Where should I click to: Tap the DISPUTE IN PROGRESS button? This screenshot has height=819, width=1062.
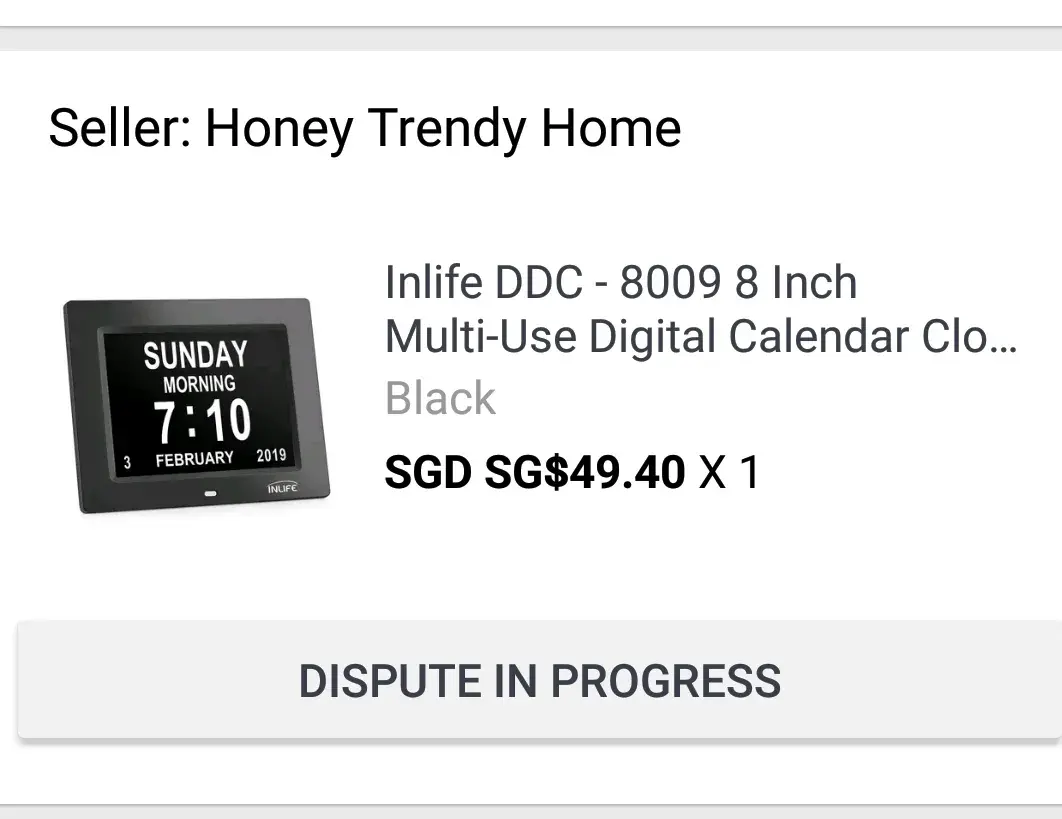(539, 681)
